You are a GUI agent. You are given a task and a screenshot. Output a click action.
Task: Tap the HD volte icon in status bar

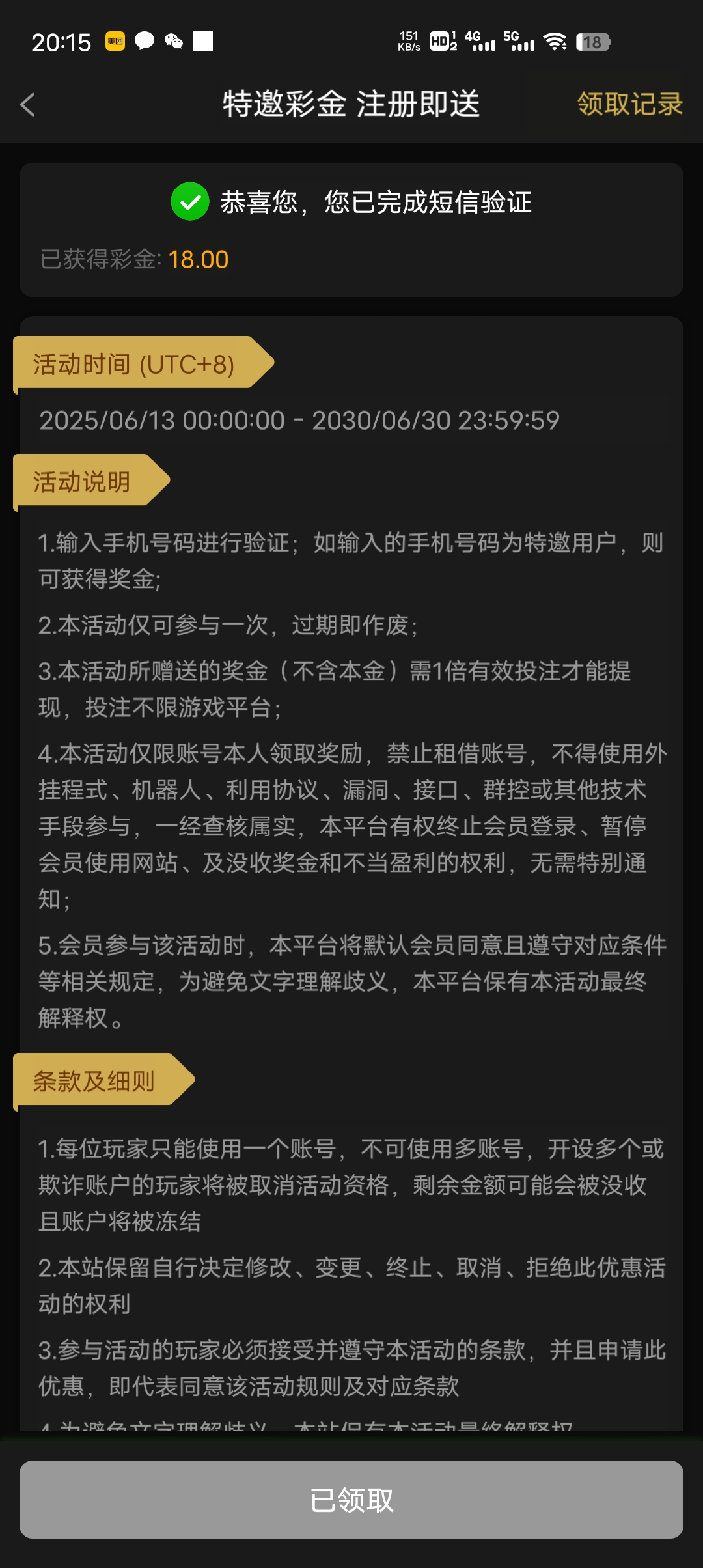440,41
